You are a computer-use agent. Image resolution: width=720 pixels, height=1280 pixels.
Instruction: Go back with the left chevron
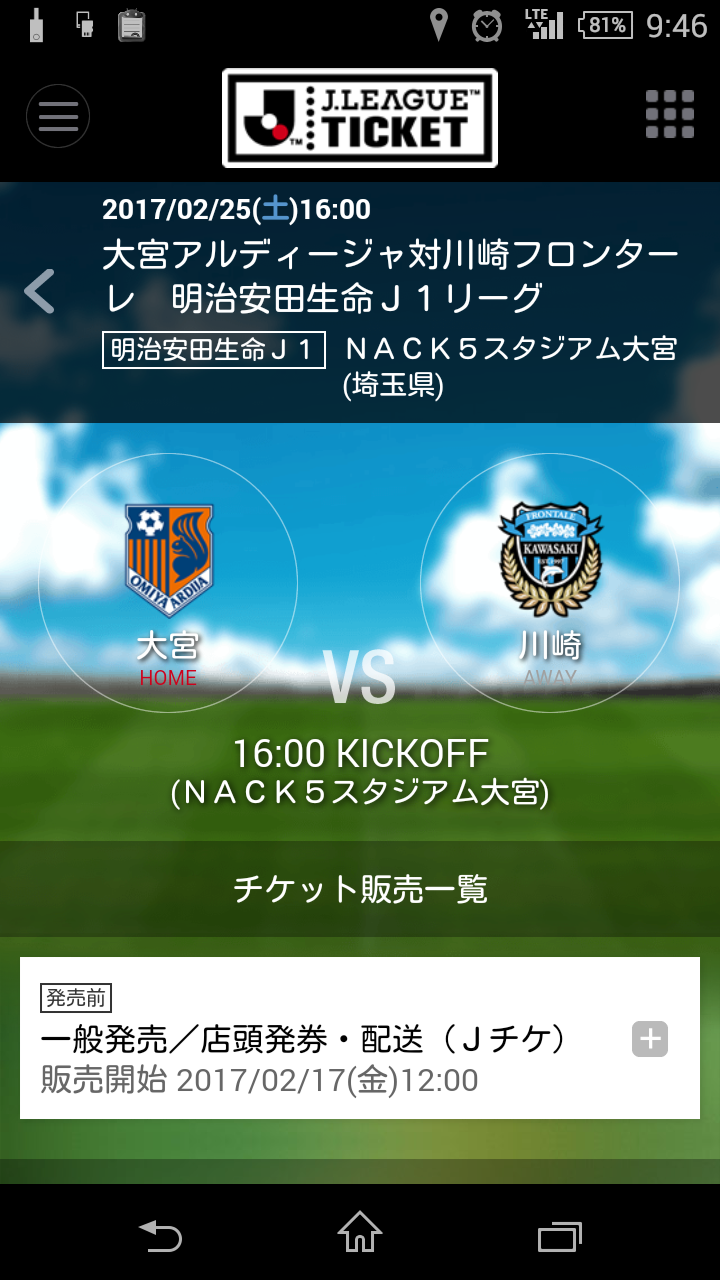pos(39,292)
